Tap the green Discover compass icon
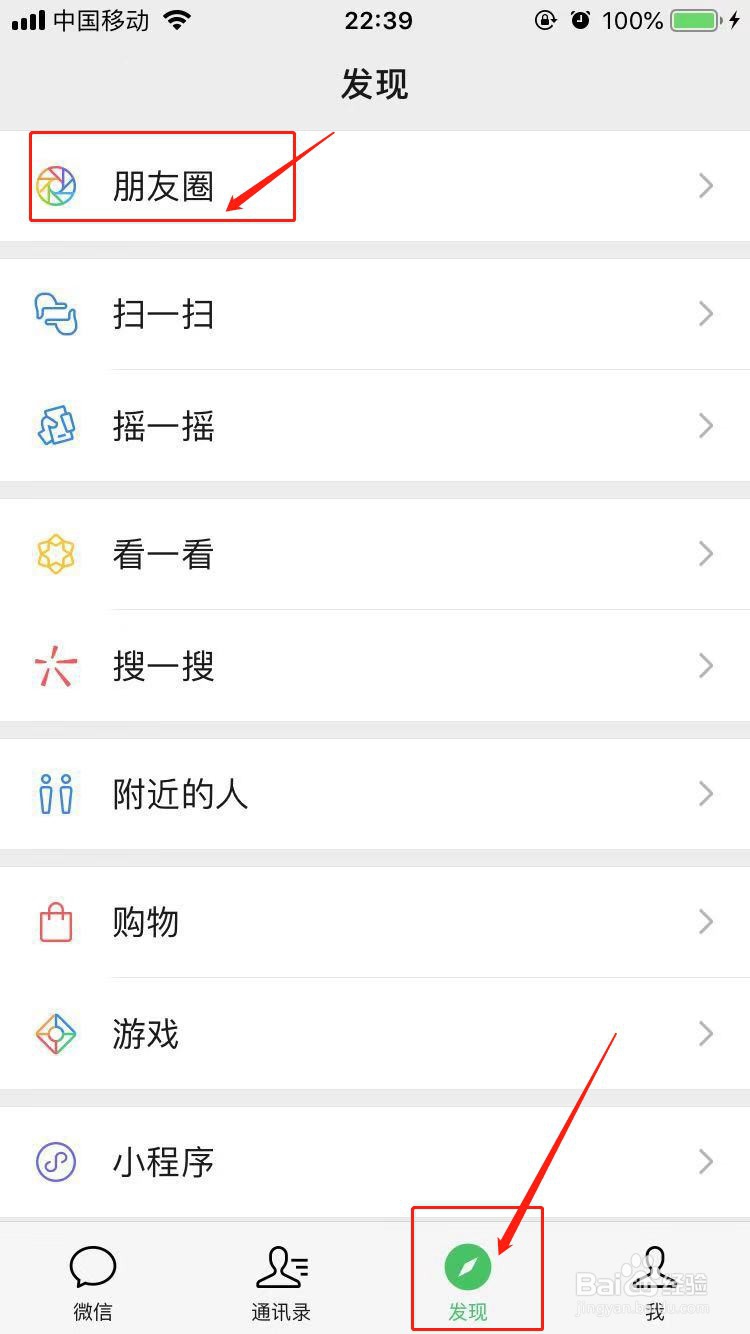 pyautogui.click(x=468, y=1265)
